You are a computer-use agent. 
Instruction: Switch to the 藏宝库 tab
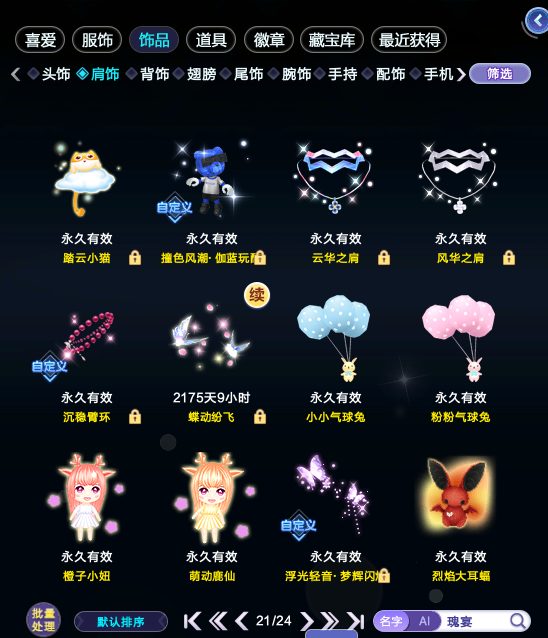(332, 40)
